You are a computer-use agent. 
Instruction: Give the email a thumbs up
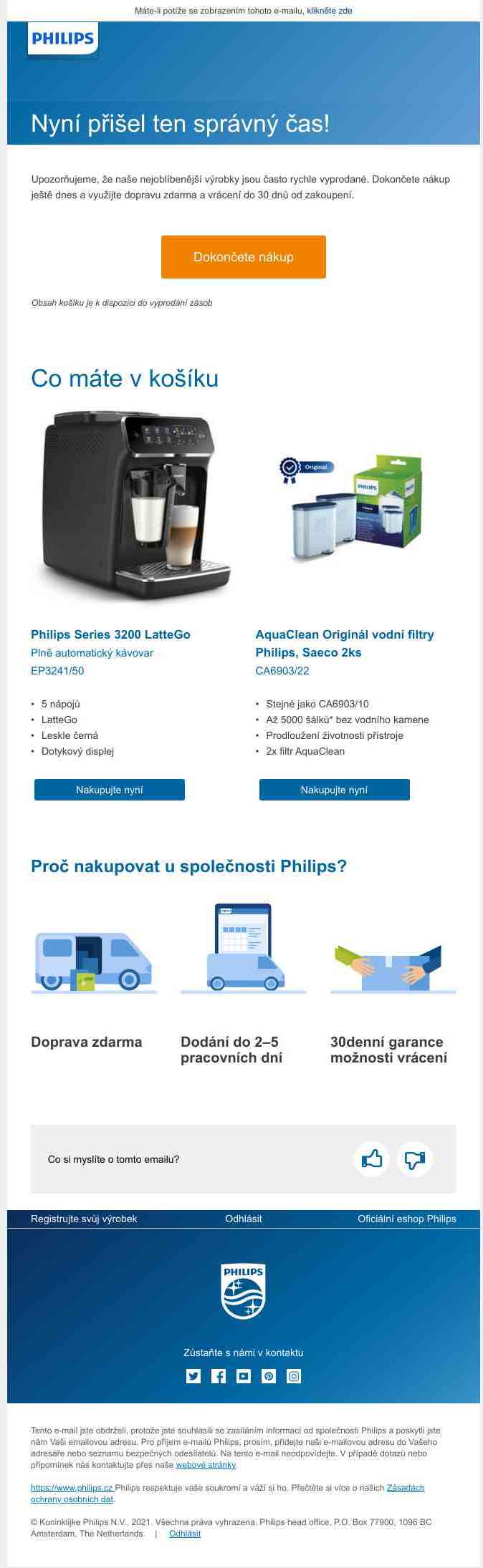[371, 1159]
